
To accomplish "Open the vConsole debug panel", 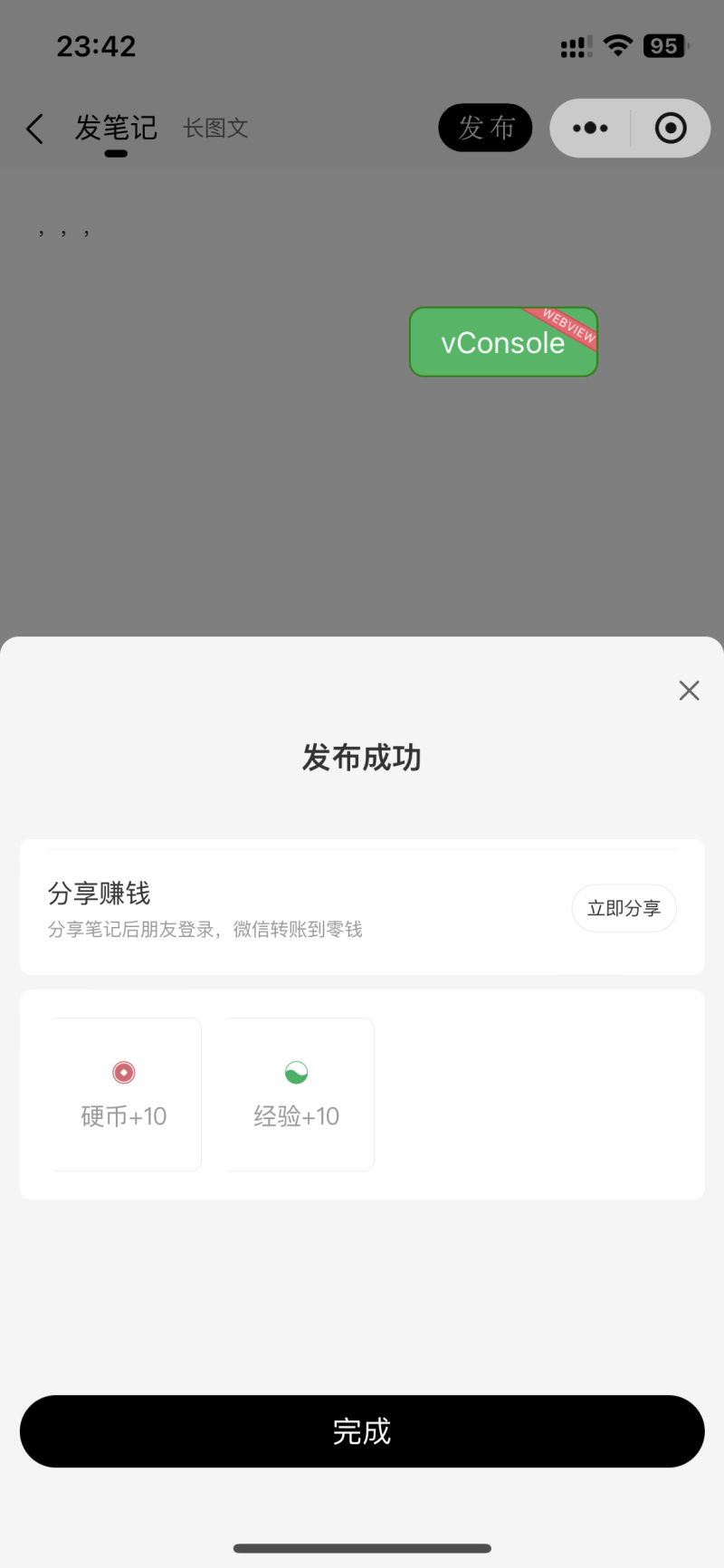I will tap(503, 342).
